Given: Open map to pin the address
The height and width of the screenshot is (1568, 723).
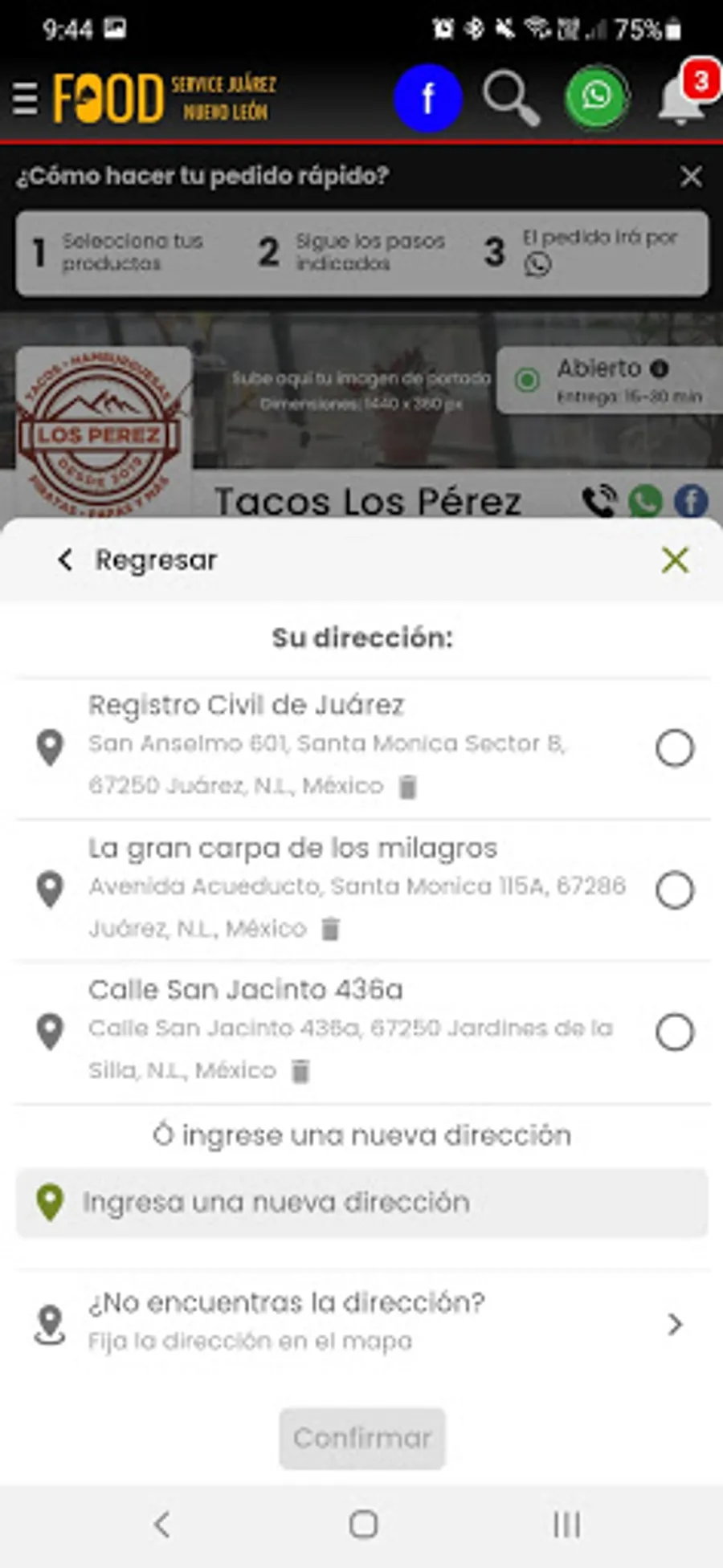Looking at the screenshot, I should pos(361,1322).
